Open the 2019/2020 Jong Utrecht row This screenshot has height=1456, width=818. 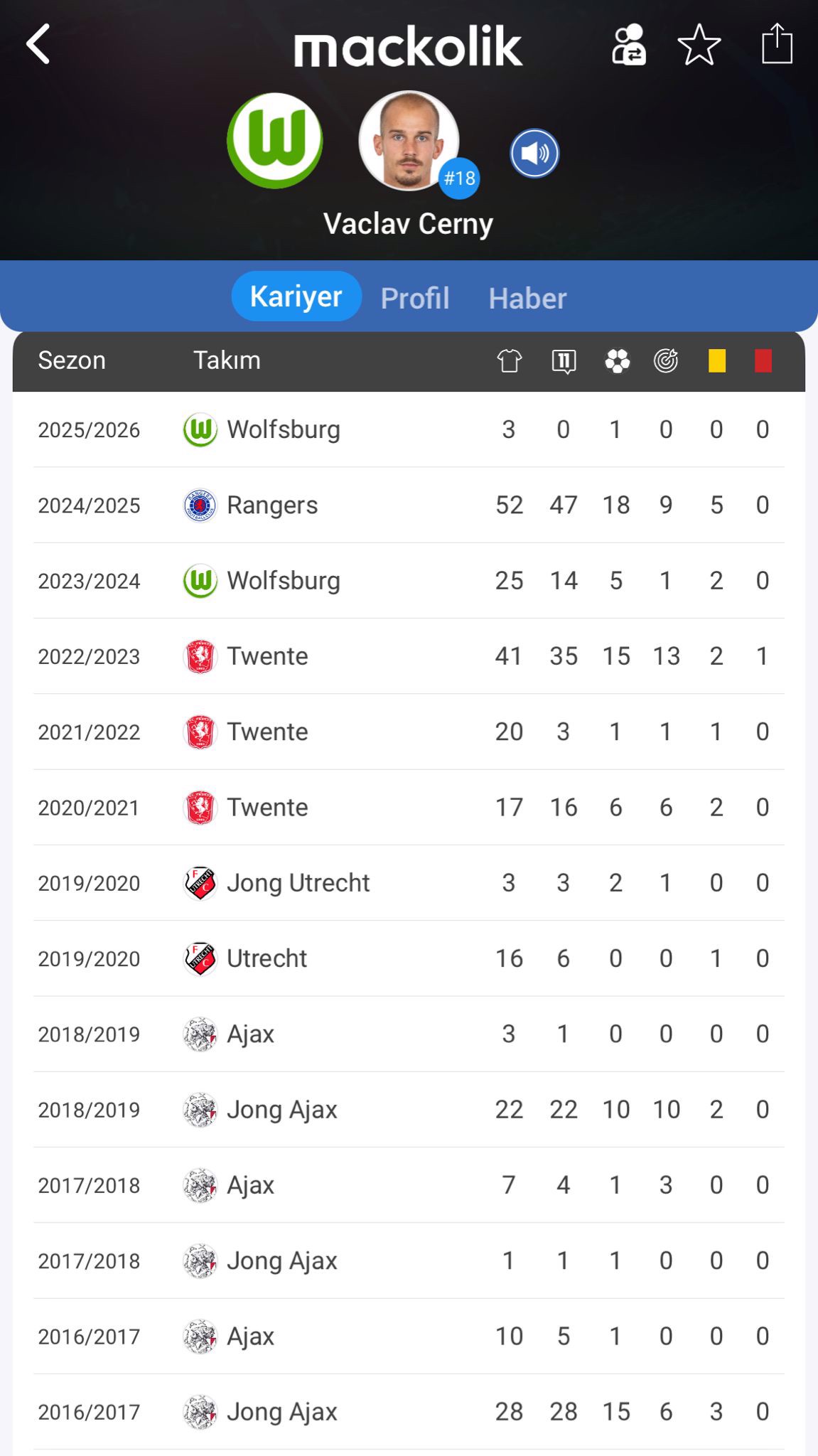(x=409, y=883)
